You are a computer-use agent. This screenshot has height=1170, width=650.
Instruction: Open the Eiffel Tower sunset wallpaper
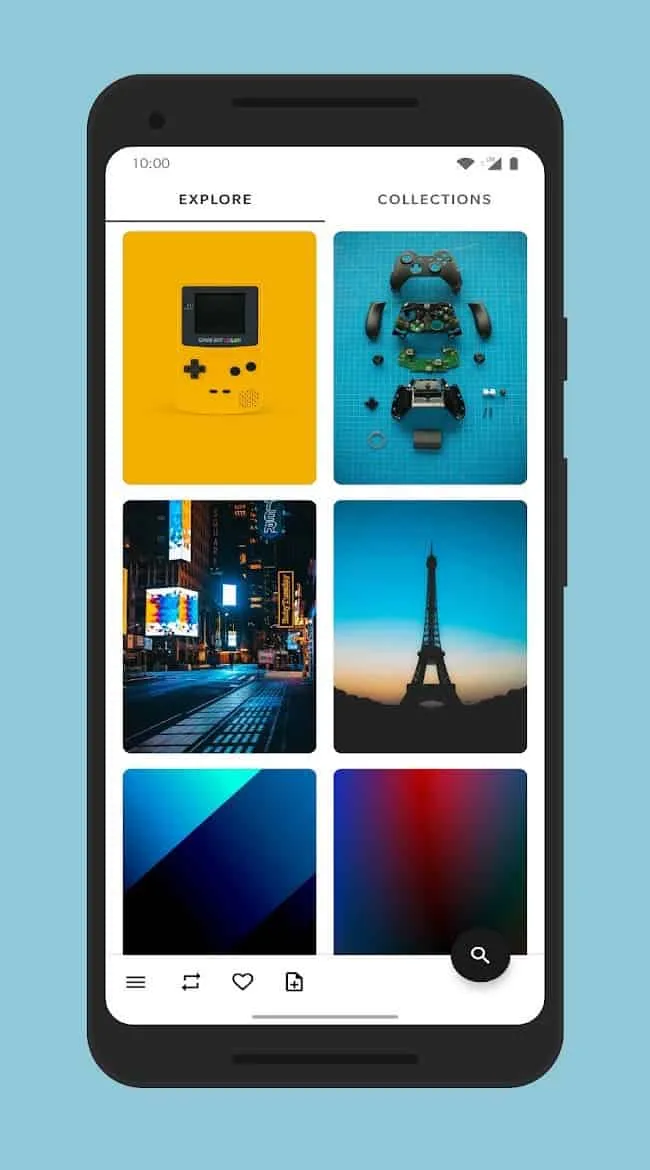(x=430, y=626)
